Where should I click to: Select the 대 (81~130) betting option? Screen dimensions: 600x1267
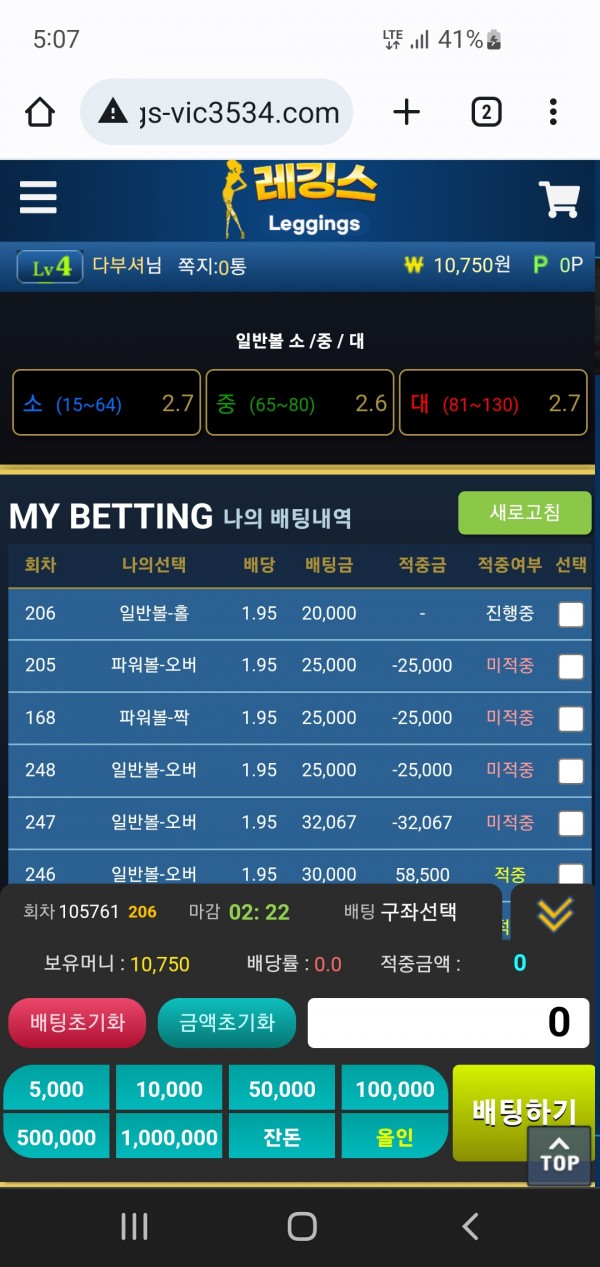492,403
